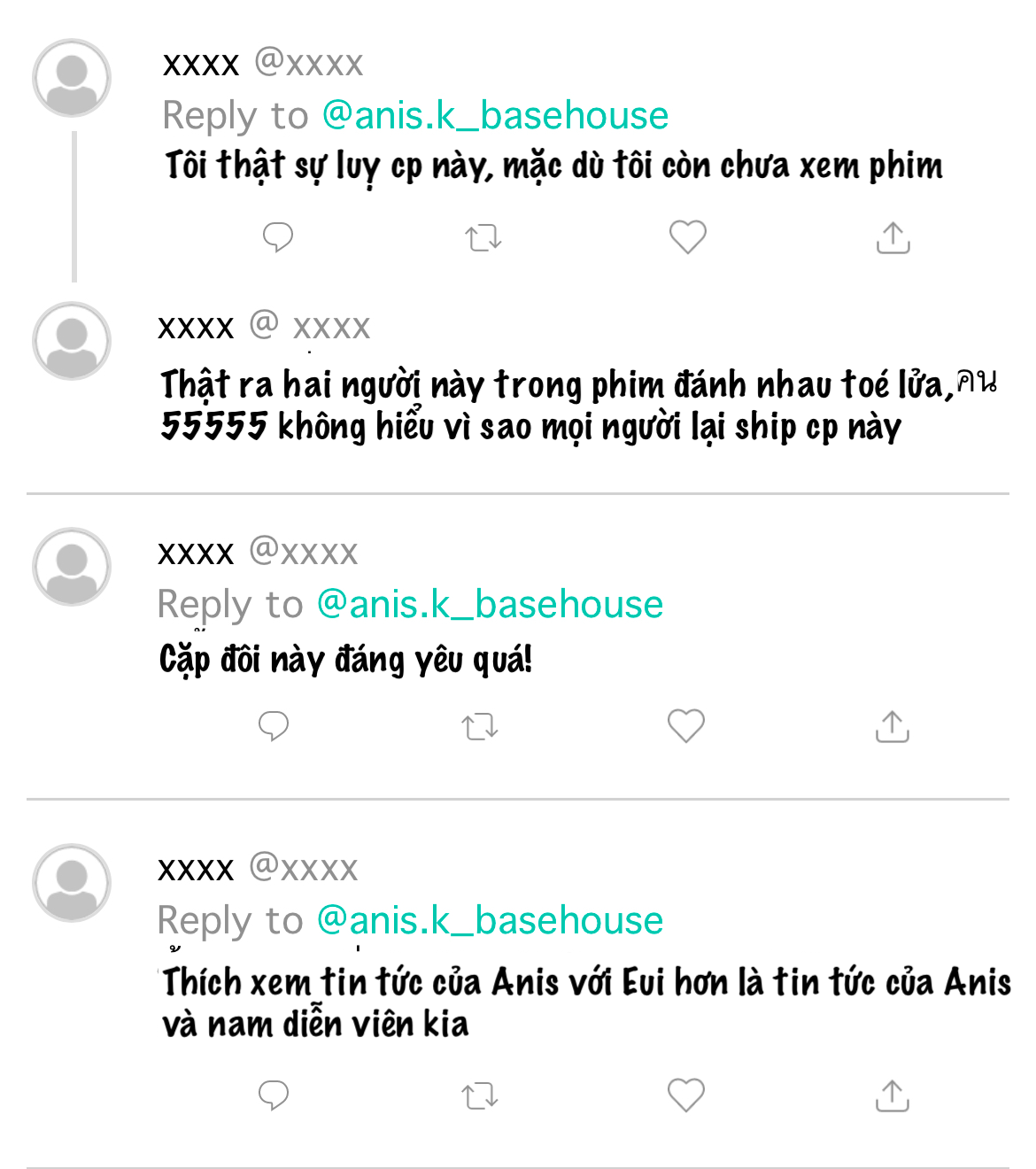Like the "Thích xem tin tức của Anis" comment
This screenshot has height=1169, width=1036.
click(x=685, y=1095)
